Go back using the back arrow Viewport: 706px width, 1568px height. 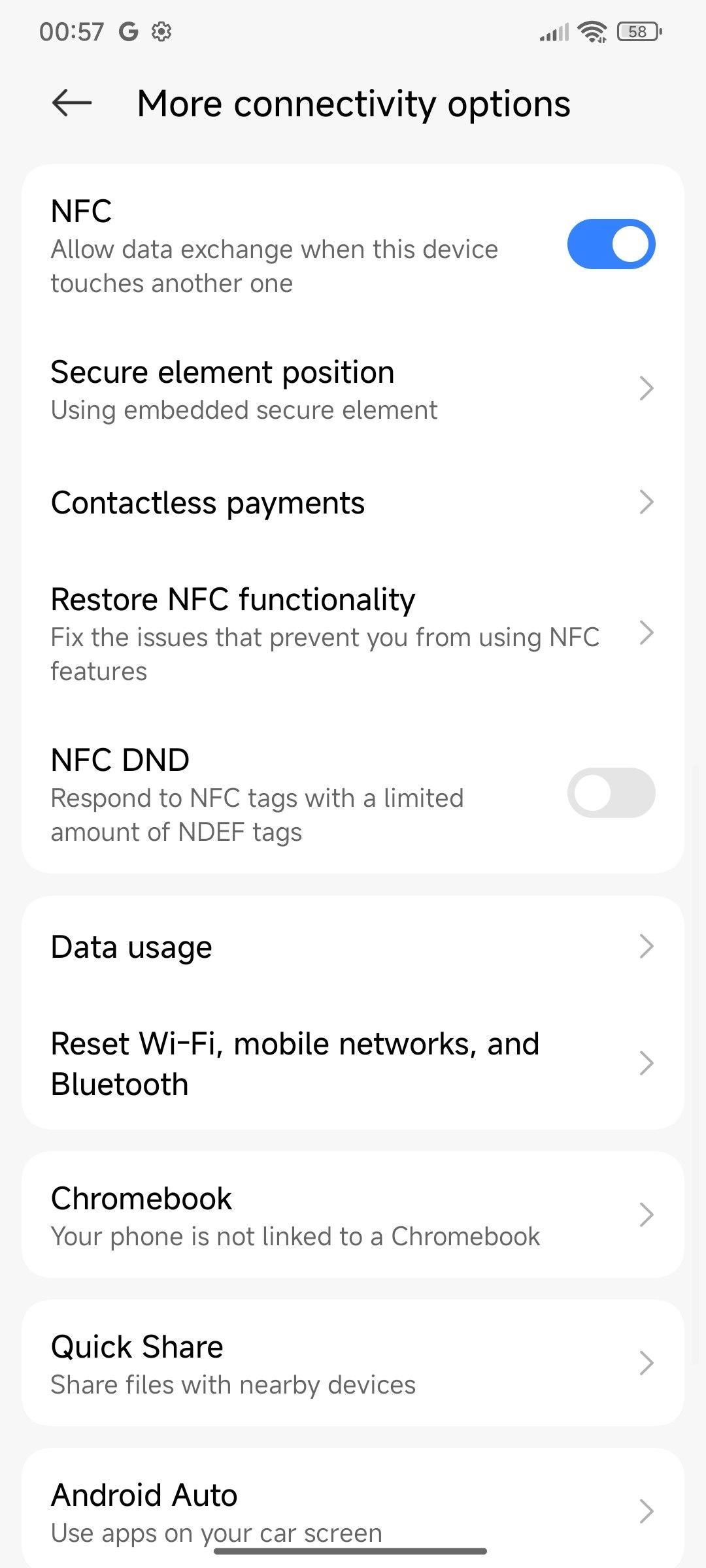point(71,103)
